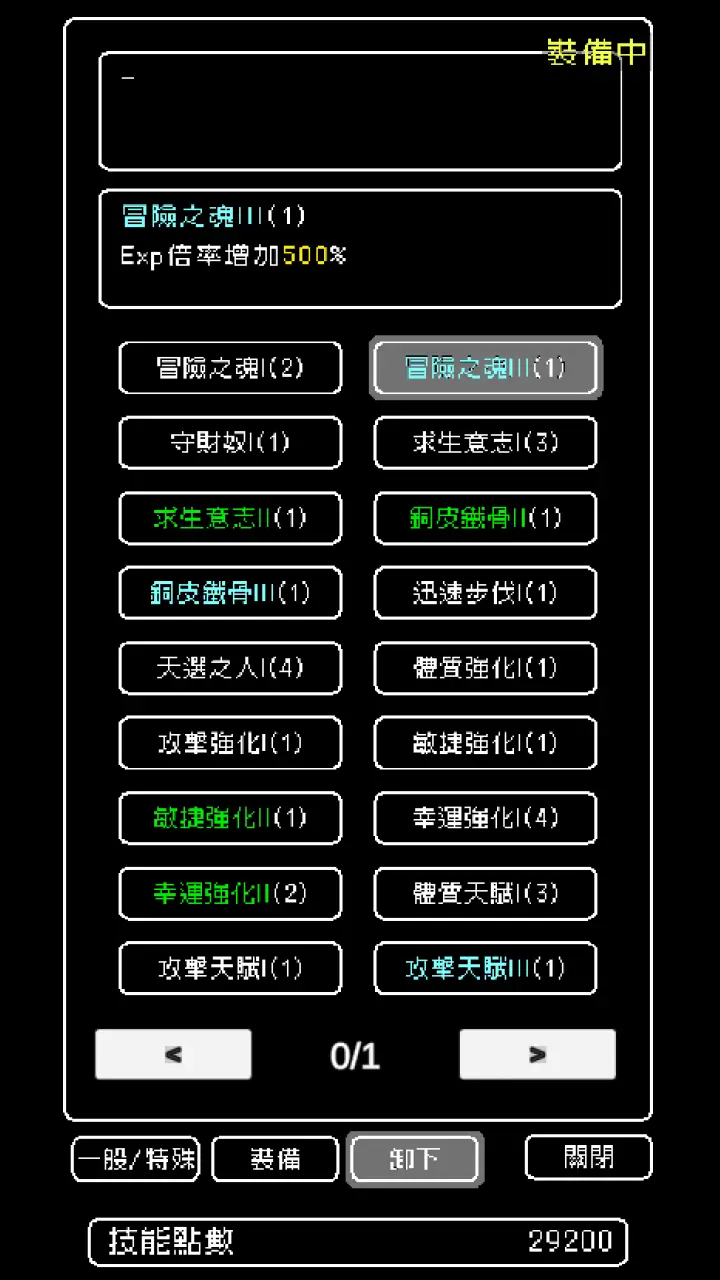
Task: Close the skill panel with 關閉
Action: point(588,1158)
